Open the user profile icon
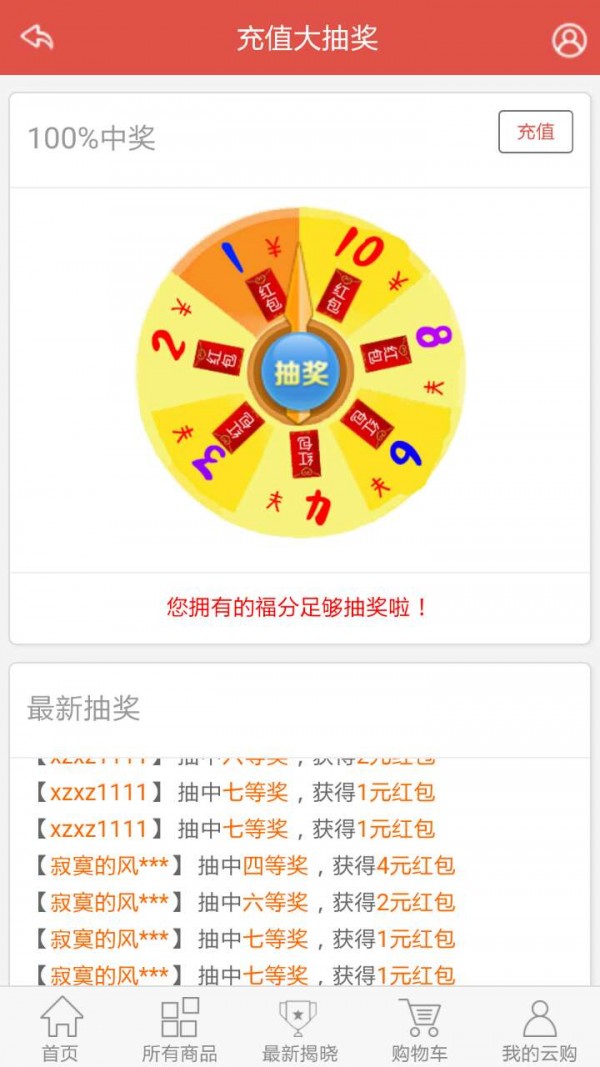This screenshot has width=600, height=1067. 569,39
